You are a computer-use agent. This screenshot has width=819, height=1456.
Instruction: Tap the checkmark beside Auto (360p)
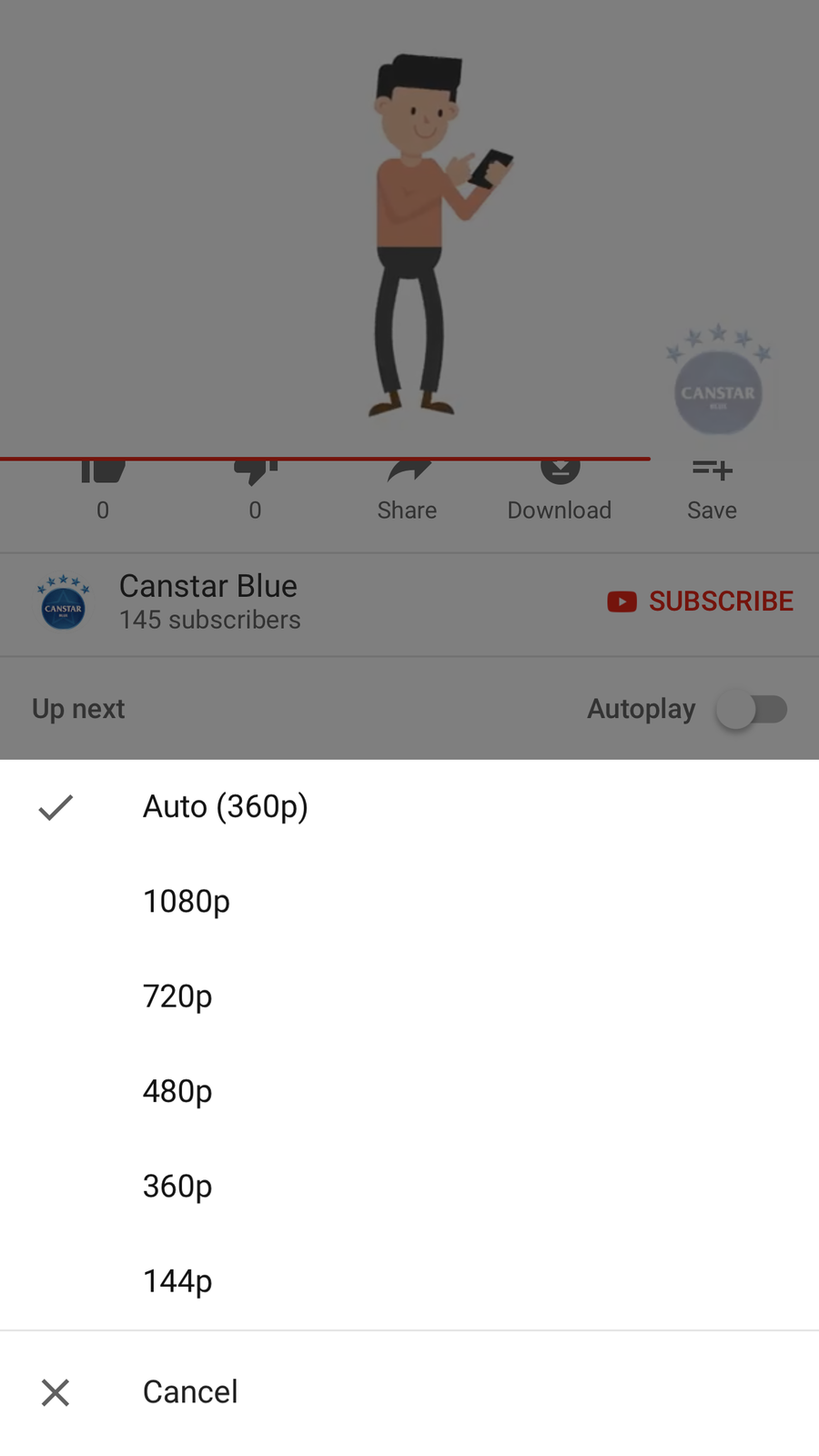coord(55,807)
